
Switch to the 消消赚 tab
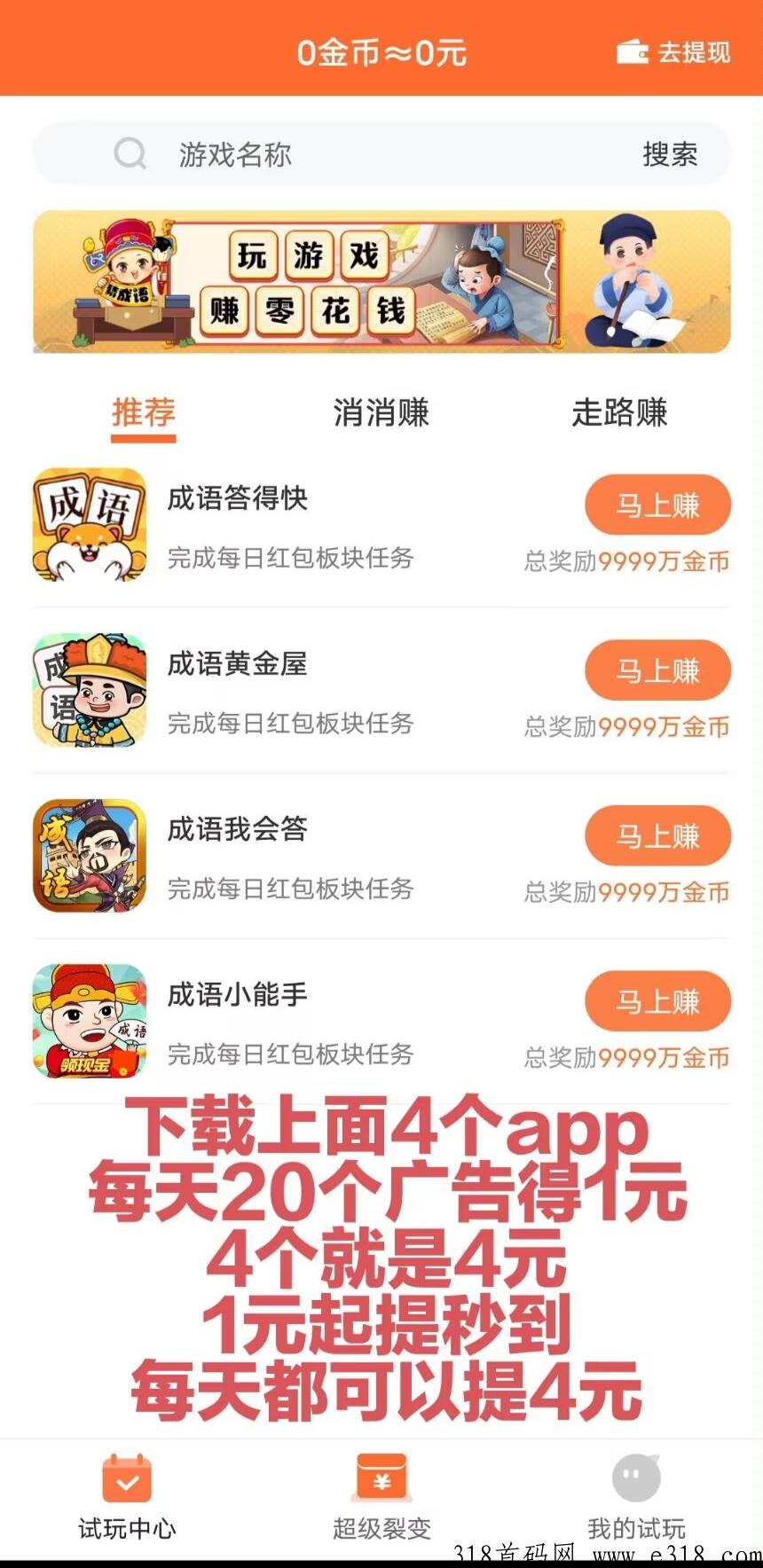(x=381, y=413)
